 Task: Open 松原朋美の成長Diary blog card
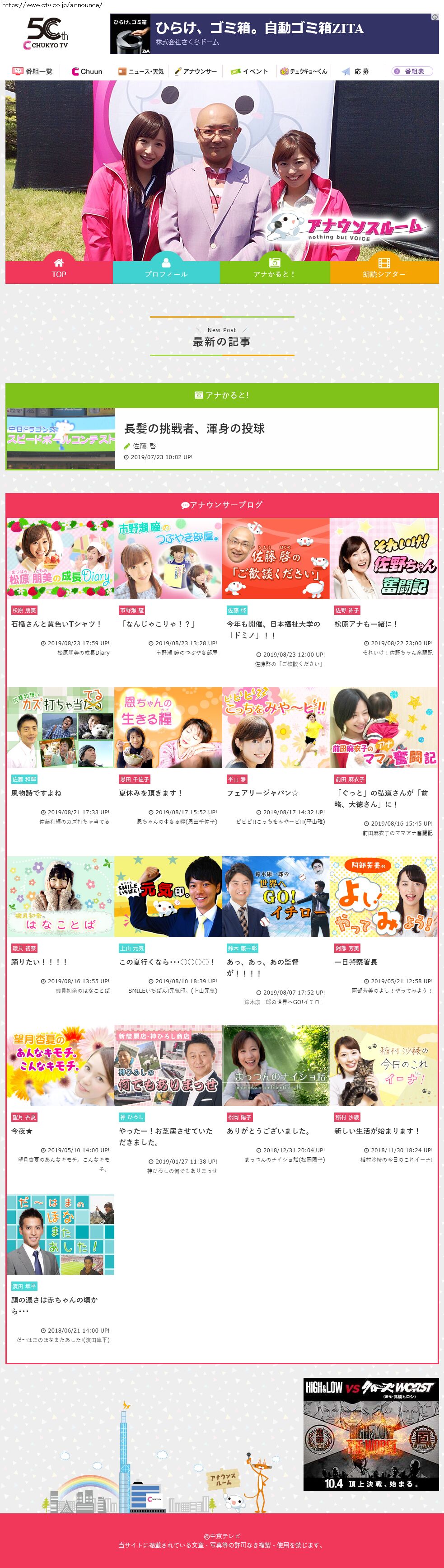(x=60, y=559)
